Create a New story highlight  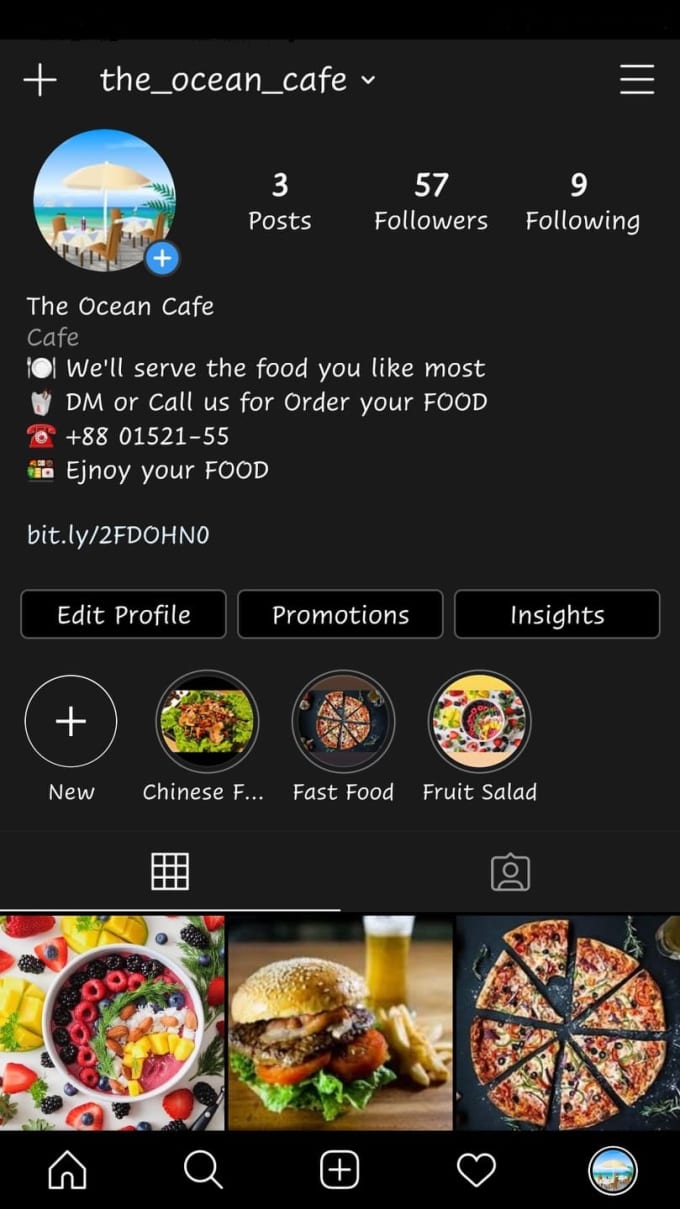(71, 721)
